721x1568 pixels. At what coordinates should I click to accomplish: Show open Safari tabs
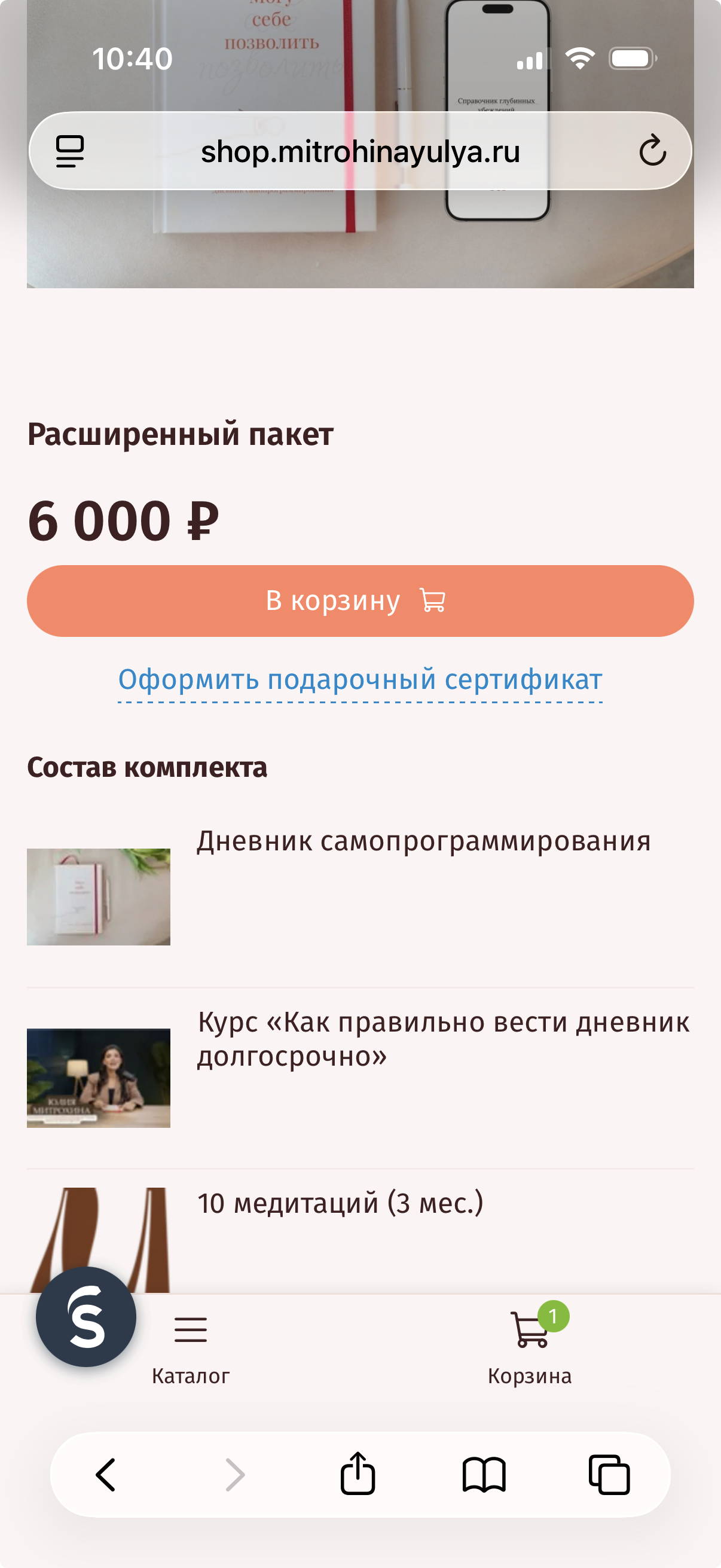(x=609, y=1475)
